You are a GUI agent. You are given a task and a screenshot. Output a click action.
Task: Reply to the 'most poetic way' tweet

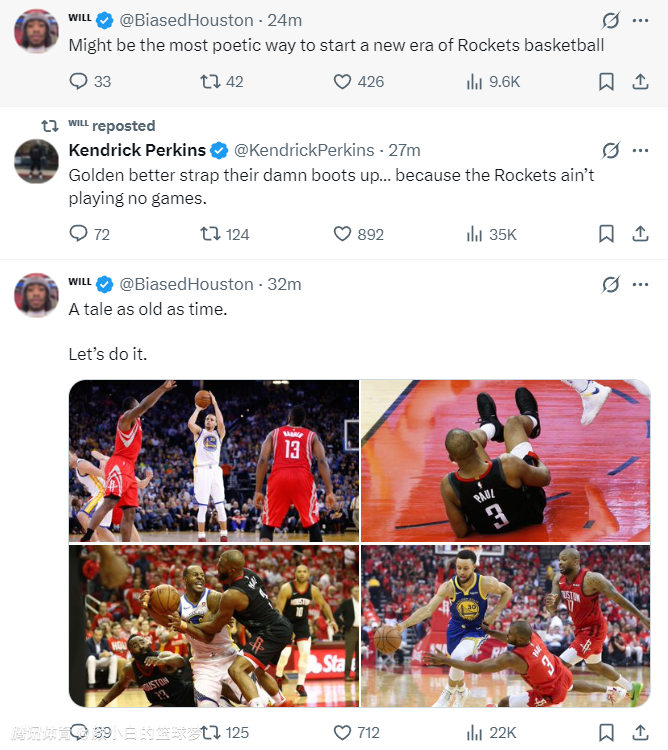[x=79, y=82]
